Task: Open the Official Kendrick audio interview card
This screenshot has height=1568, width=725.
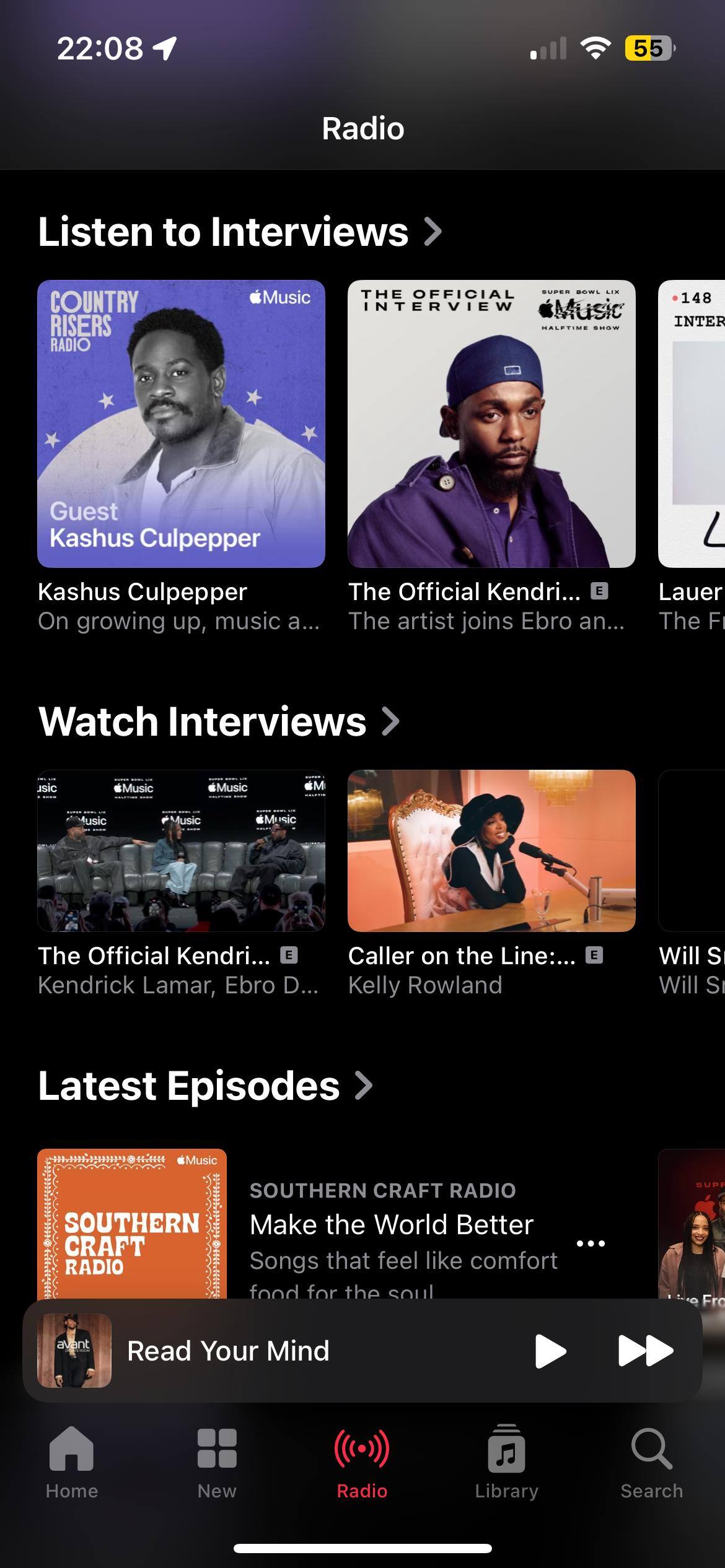Action: pyautogui.click(x=491, y=424)
